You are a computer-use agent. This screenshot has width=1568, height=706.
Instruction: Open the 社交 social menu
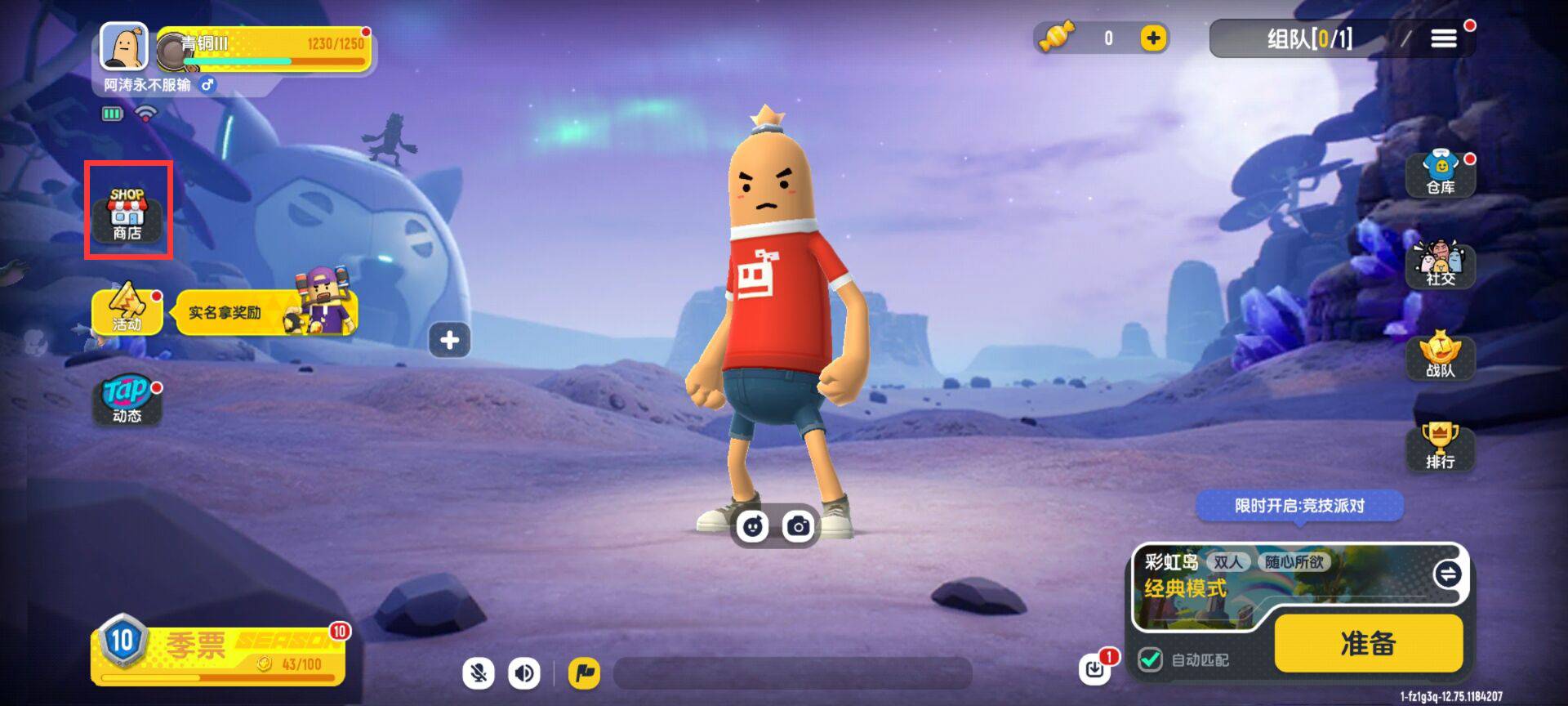[1440, 265]
